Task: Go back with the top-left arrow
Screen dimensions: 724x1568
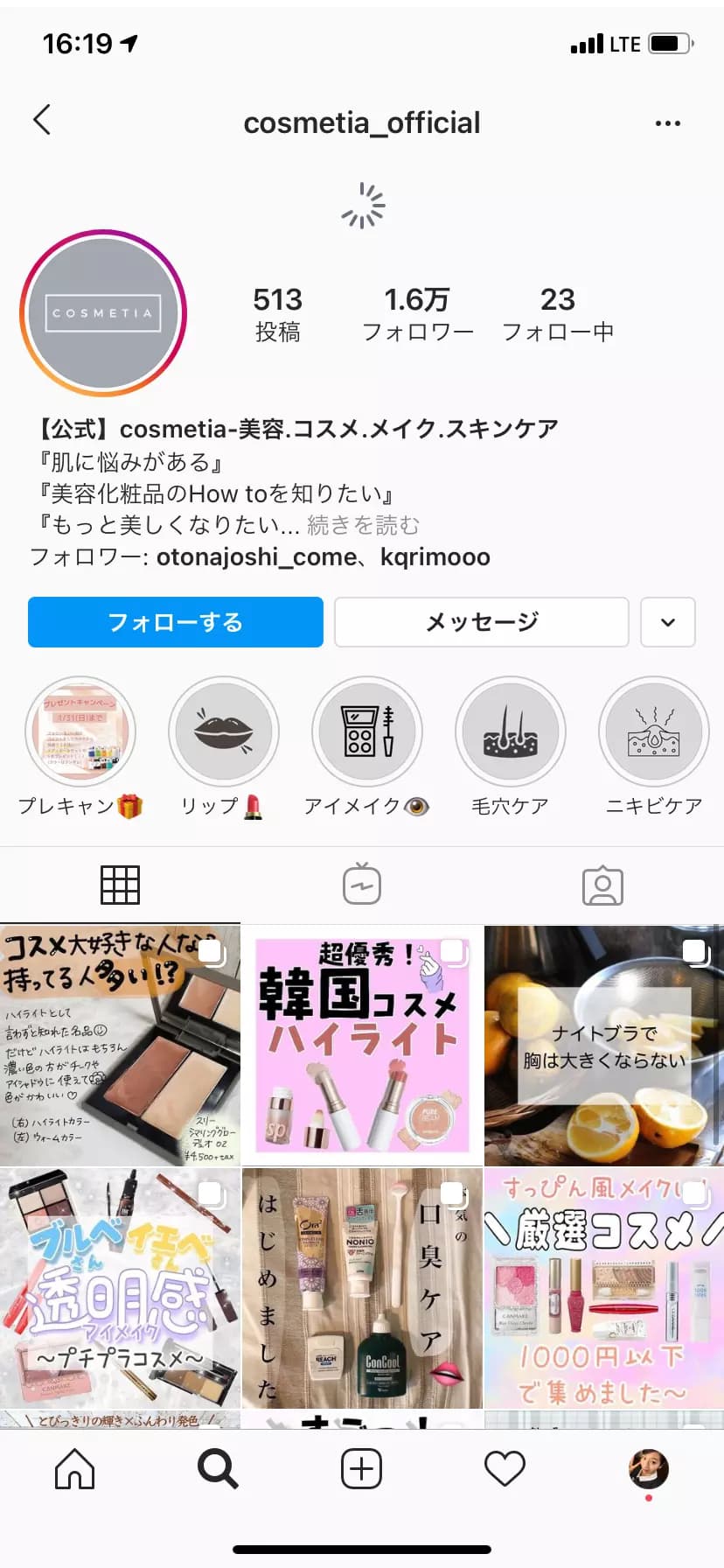Action: tap(42, 120)
